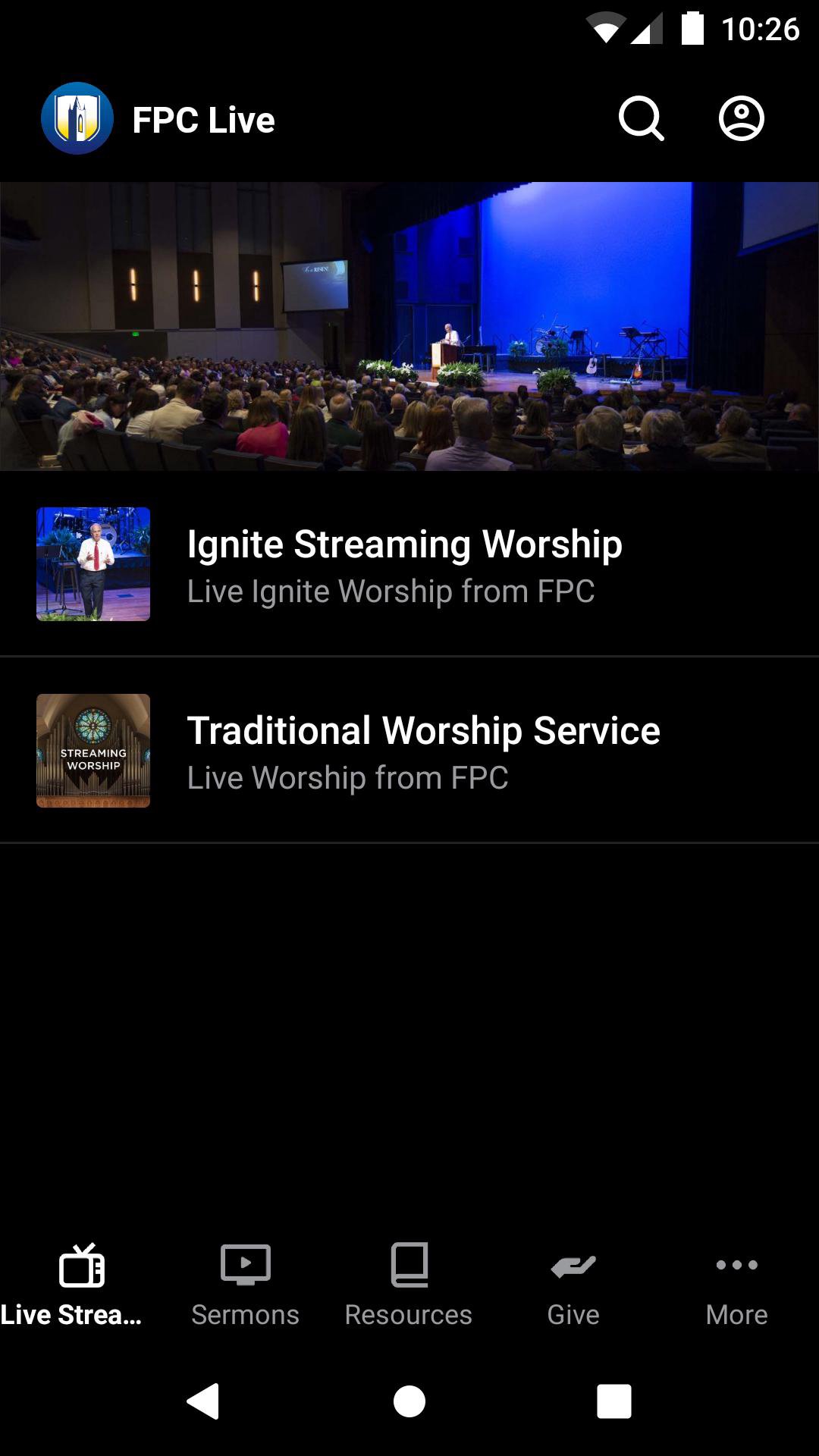
Task: Go to the Give tab
Action: pyautogui.click(x=573, y=1285)
